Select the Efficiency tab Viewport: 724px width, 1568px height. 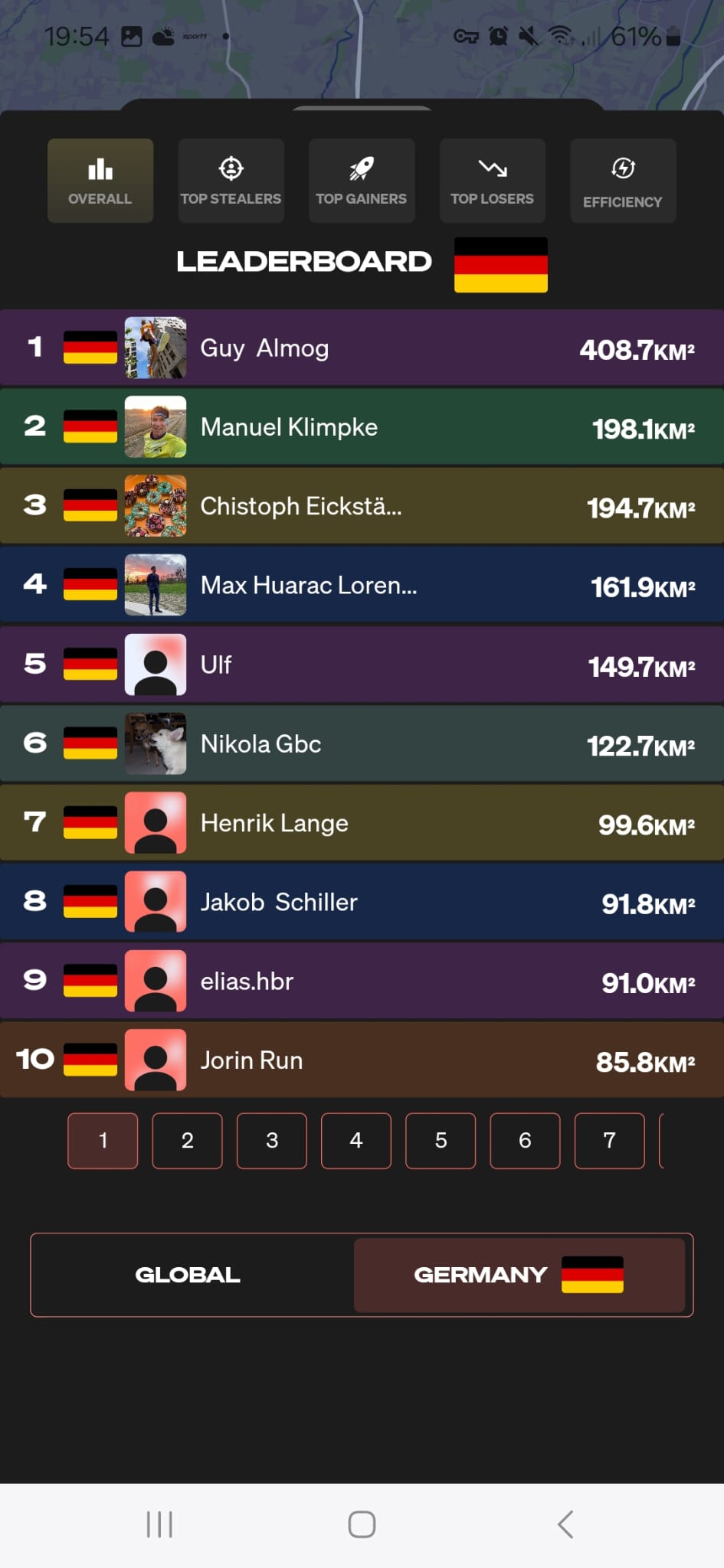click(x=623, y=181)
